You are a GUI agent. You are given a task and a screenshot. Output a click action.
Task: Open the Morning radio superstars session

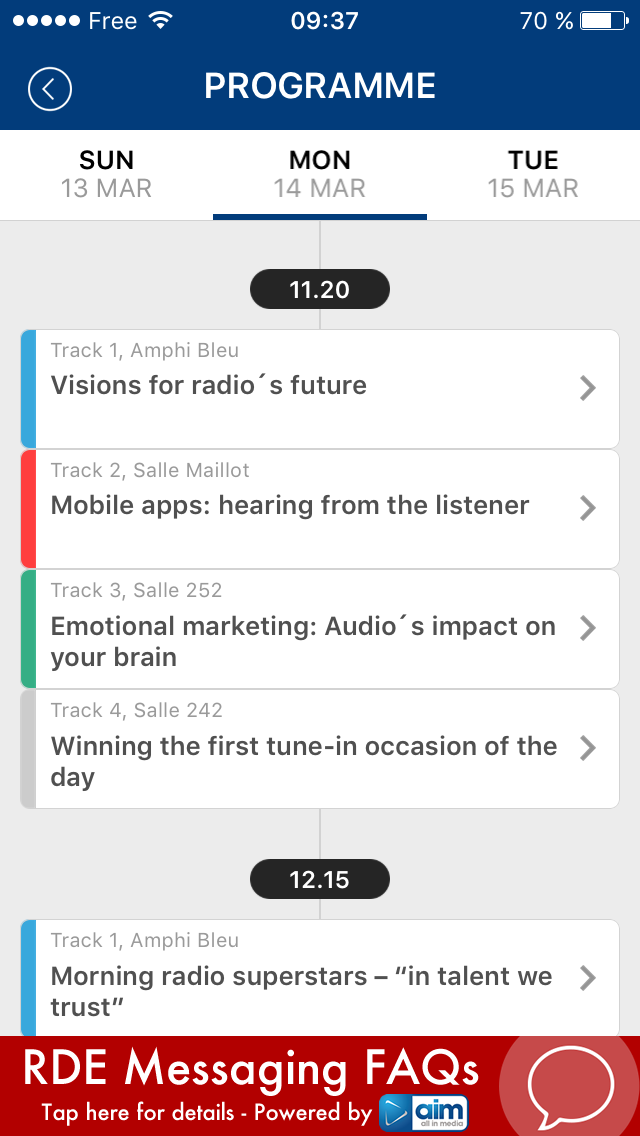[x=320, y=977]
